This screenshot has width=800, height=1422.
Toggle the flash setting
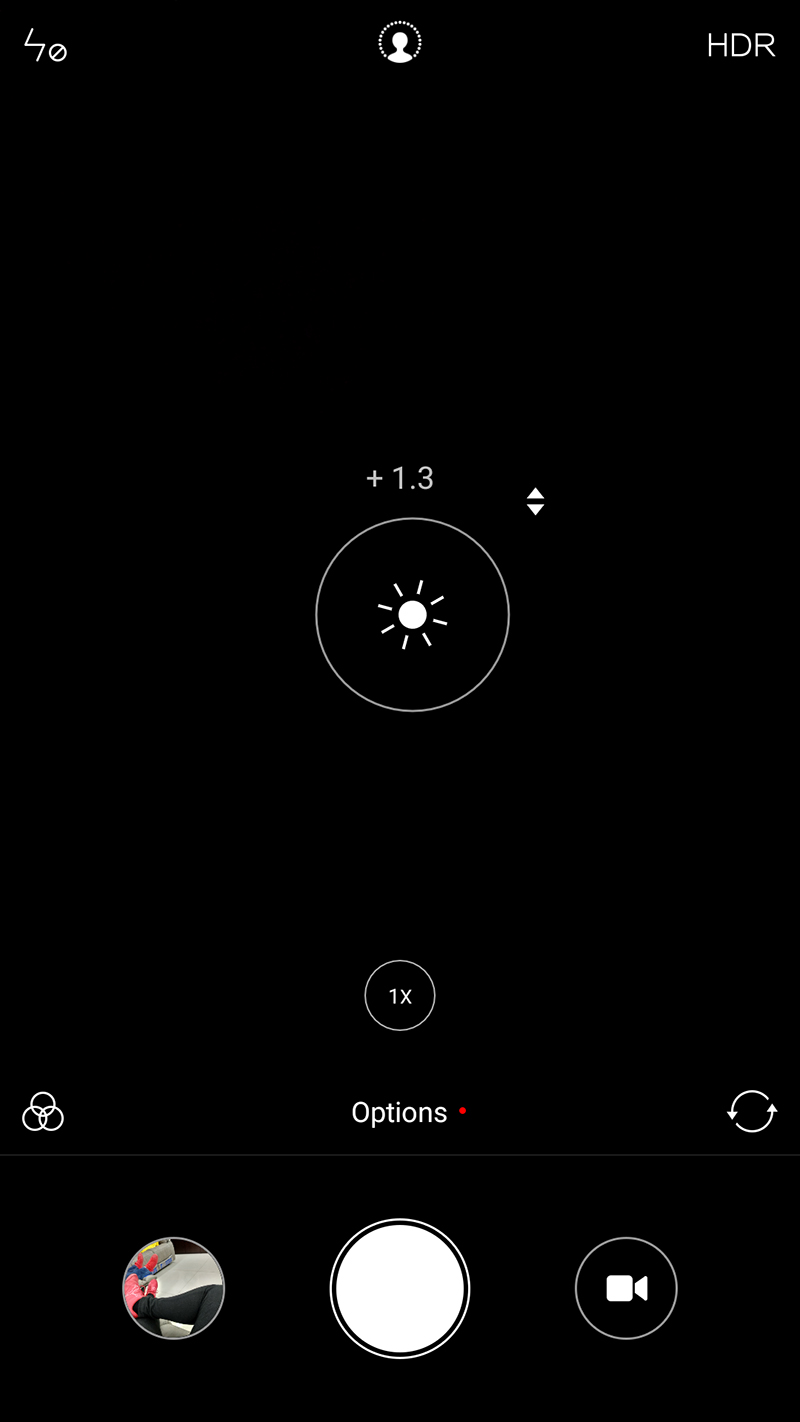click(45, 46)
